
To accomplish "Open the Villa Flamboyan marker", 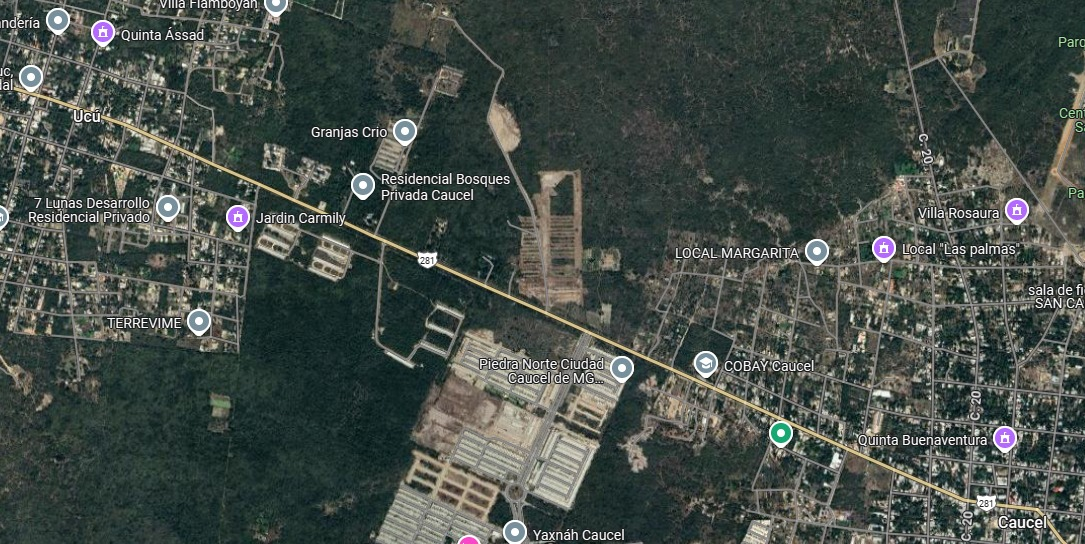I will click(x=276, y=5).
